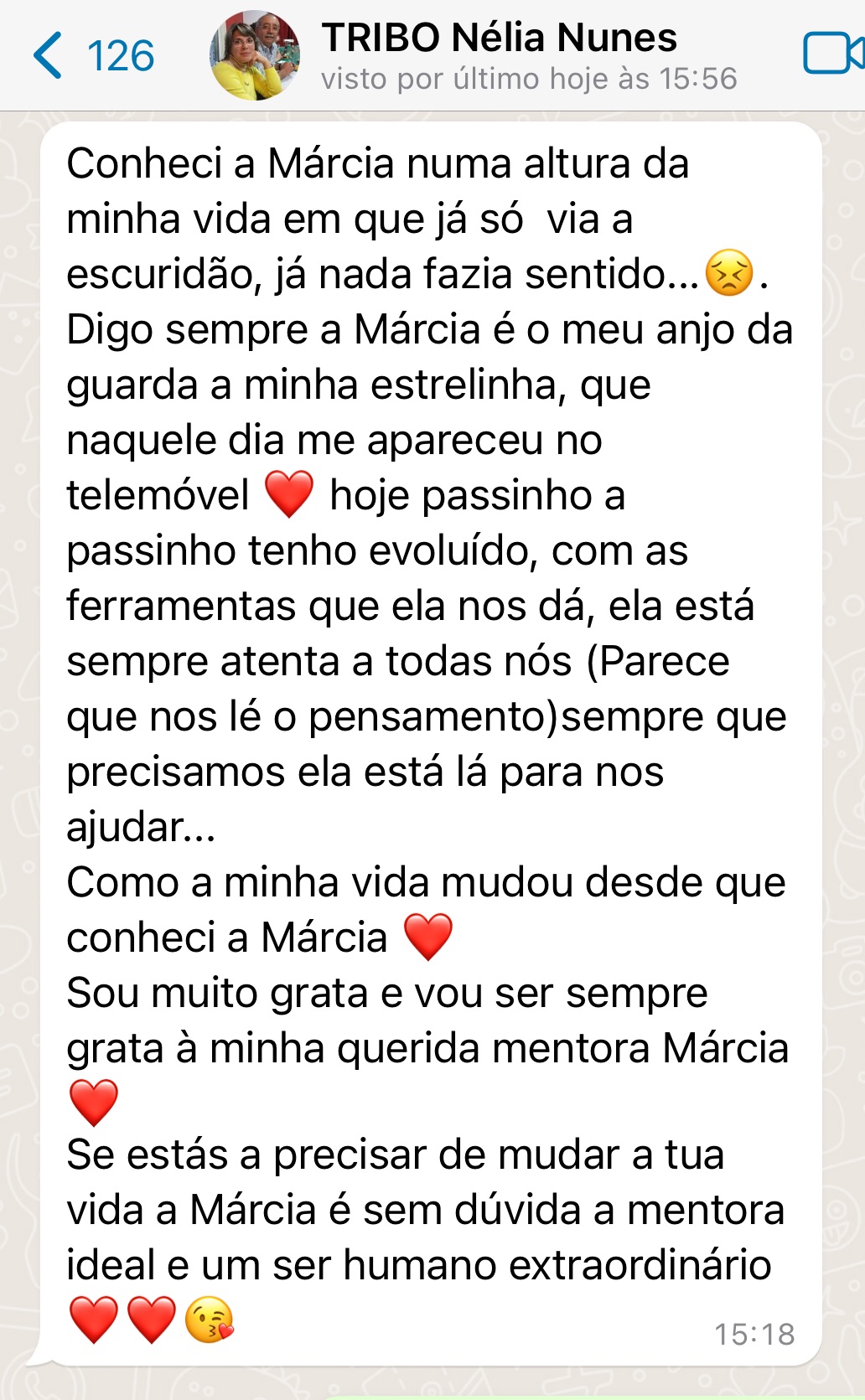Start a video call with TRIBO Nélia Nunes
Viewport: 865px width, 1400px height.
[831, 54]
